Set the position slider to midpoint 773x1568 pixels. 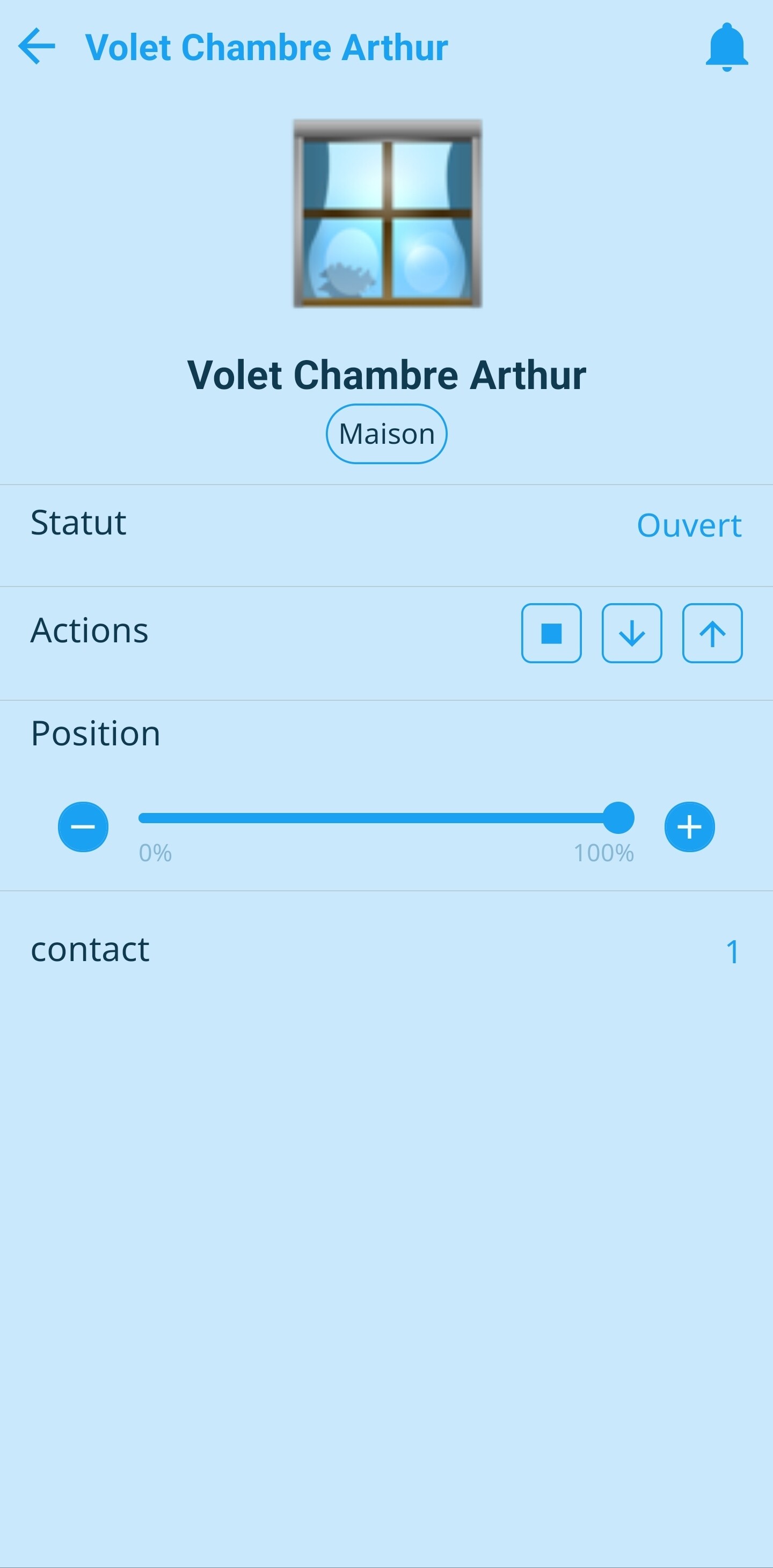386,817
